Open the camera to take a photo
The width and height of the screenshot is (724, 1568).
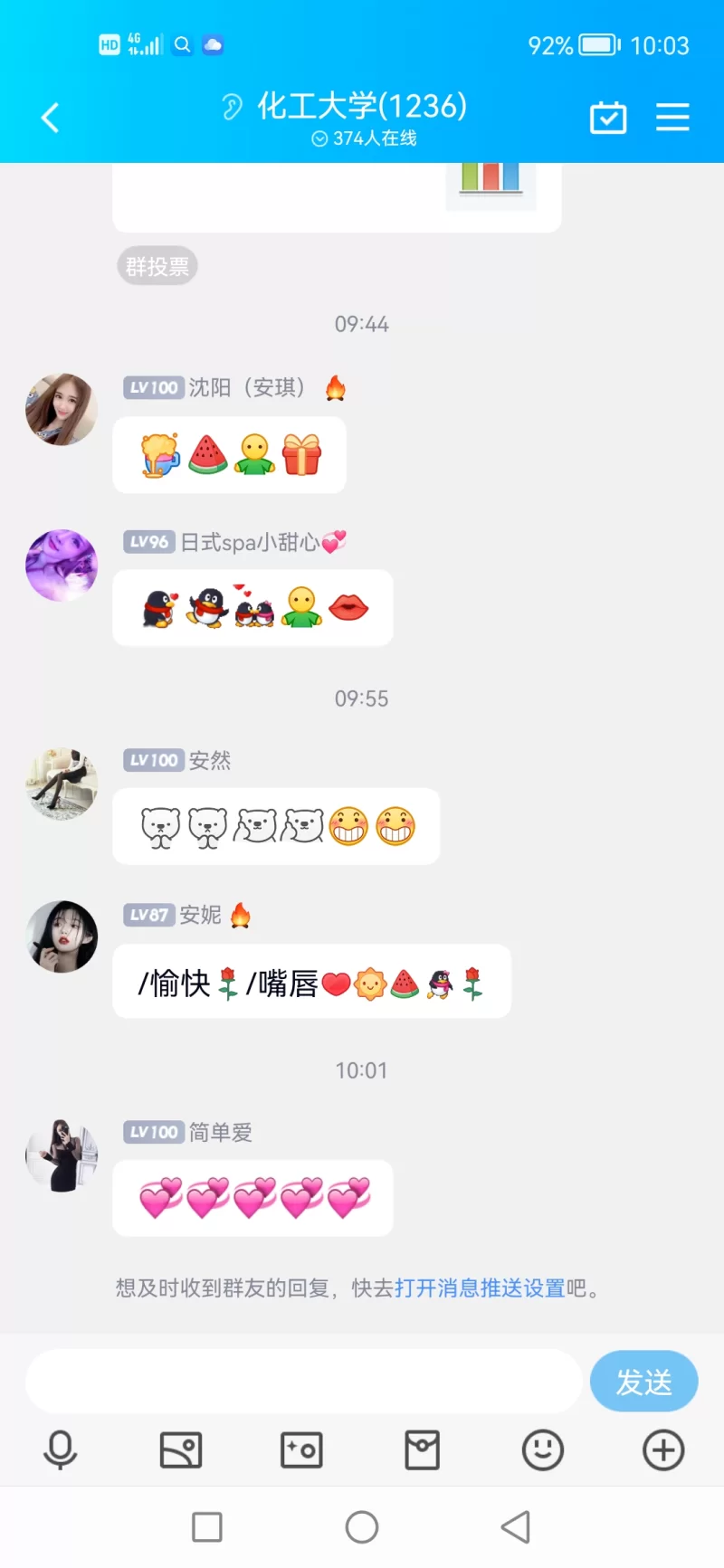(x=301, y=1450)
